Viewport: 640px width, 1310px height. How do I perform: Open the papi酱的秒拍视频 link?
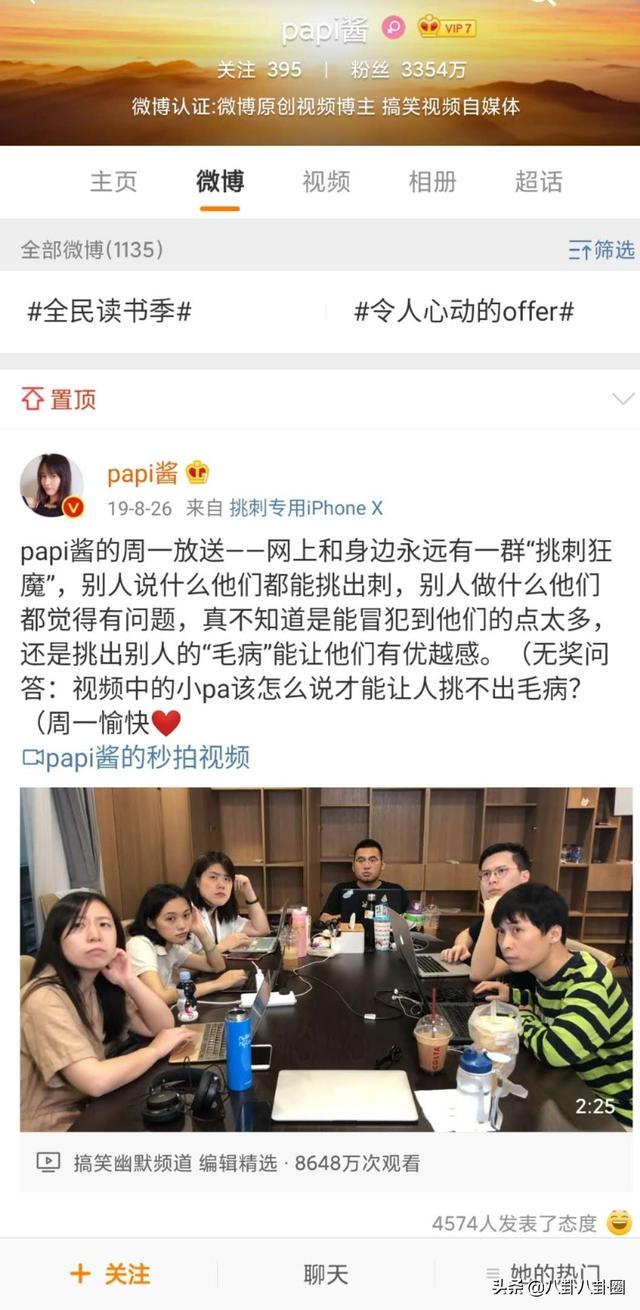pos(136,757)
